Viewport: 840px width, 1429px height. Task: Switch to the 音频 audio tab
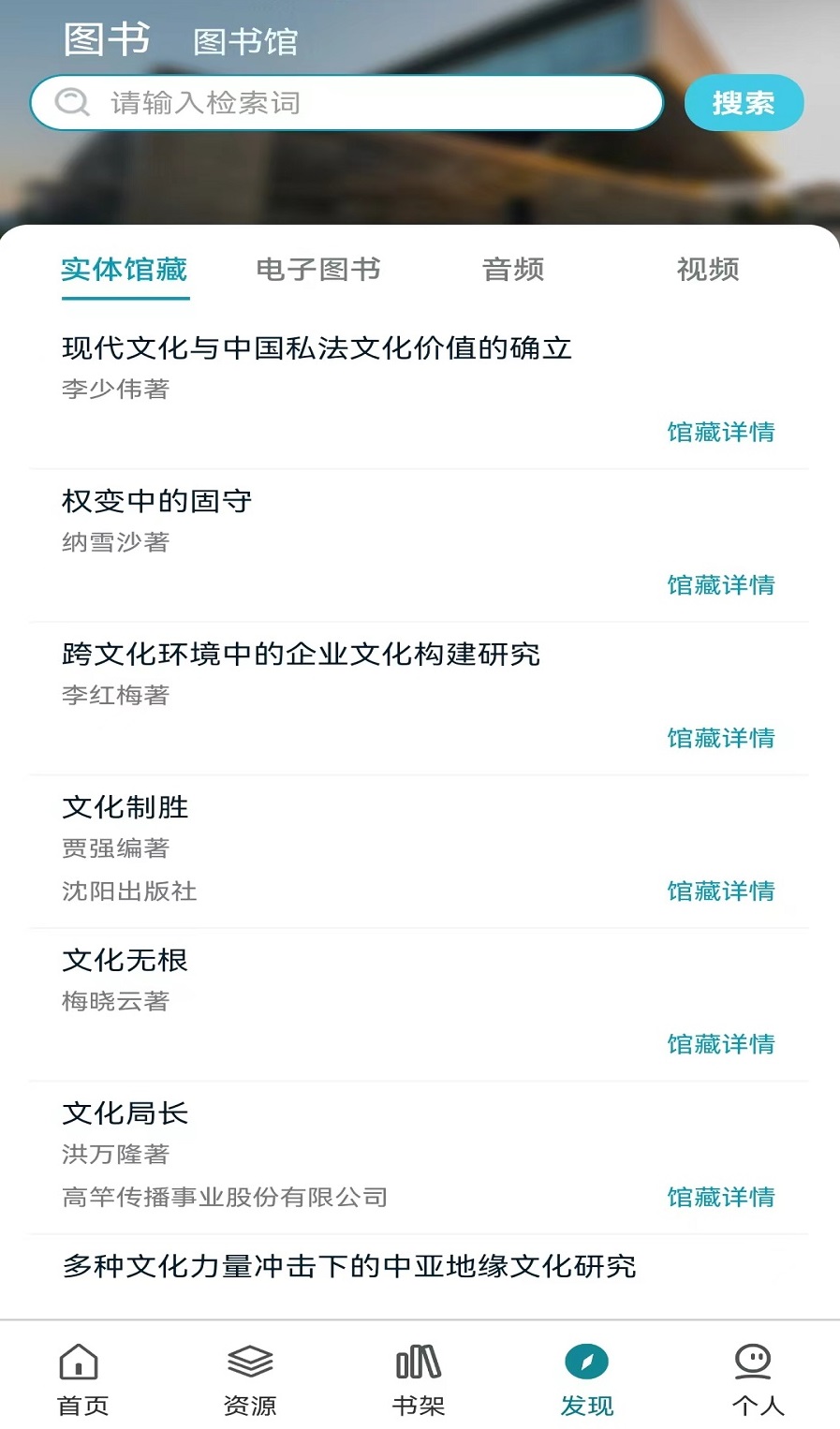point(513,270)
